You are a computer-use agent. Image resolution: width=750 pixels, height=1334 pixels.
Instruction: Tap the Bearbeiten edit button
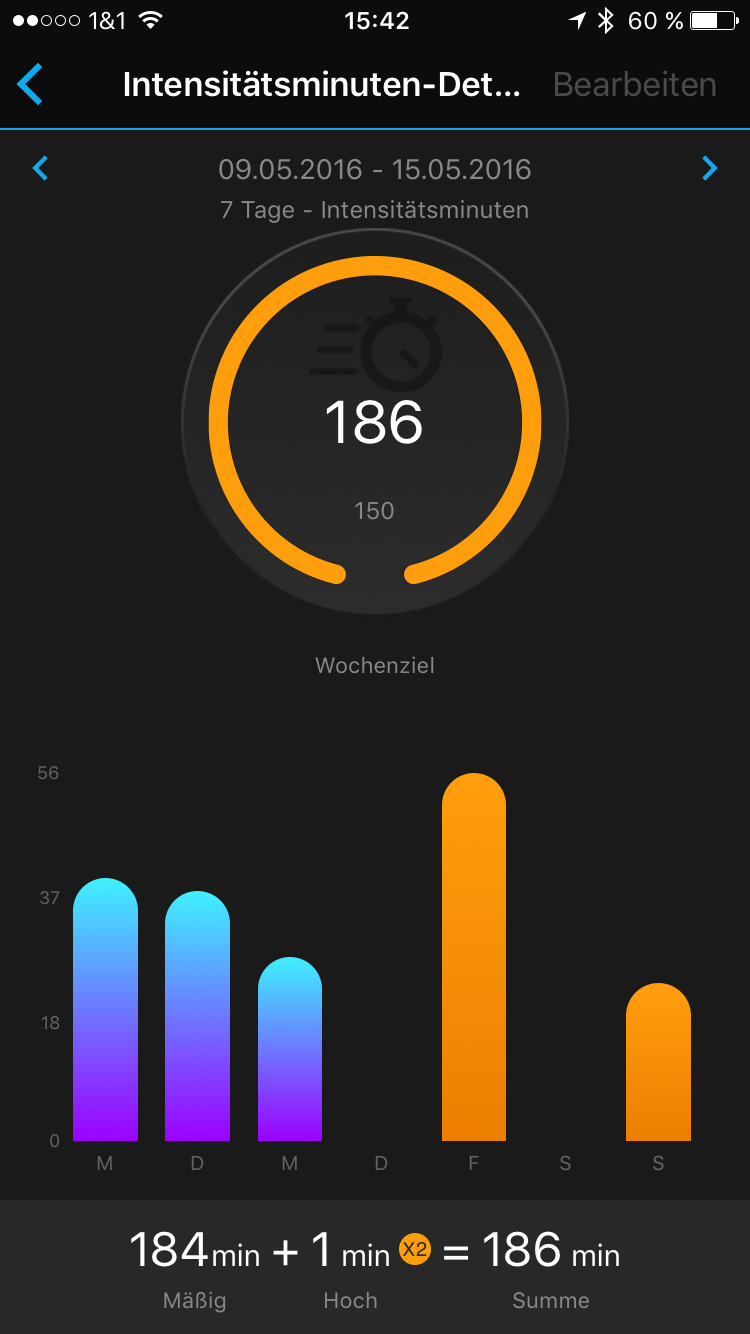pos(634,85)
